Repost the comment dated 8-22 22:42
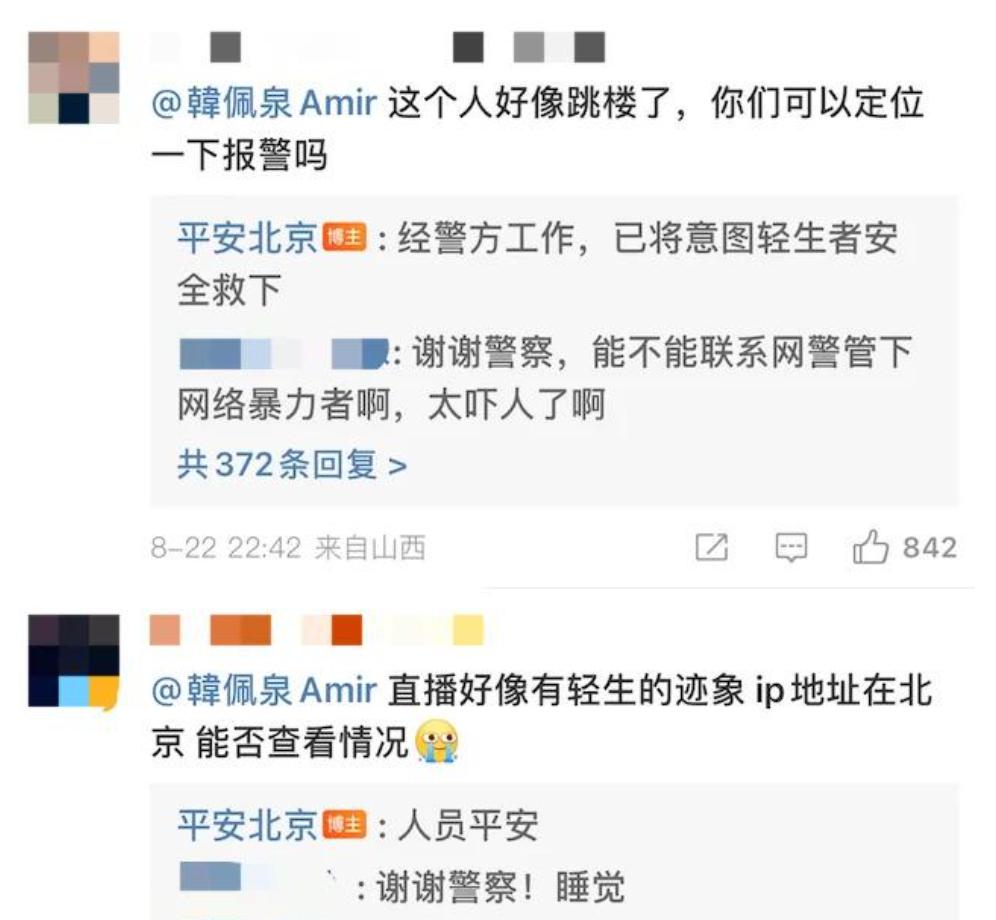 click(711, 547)
